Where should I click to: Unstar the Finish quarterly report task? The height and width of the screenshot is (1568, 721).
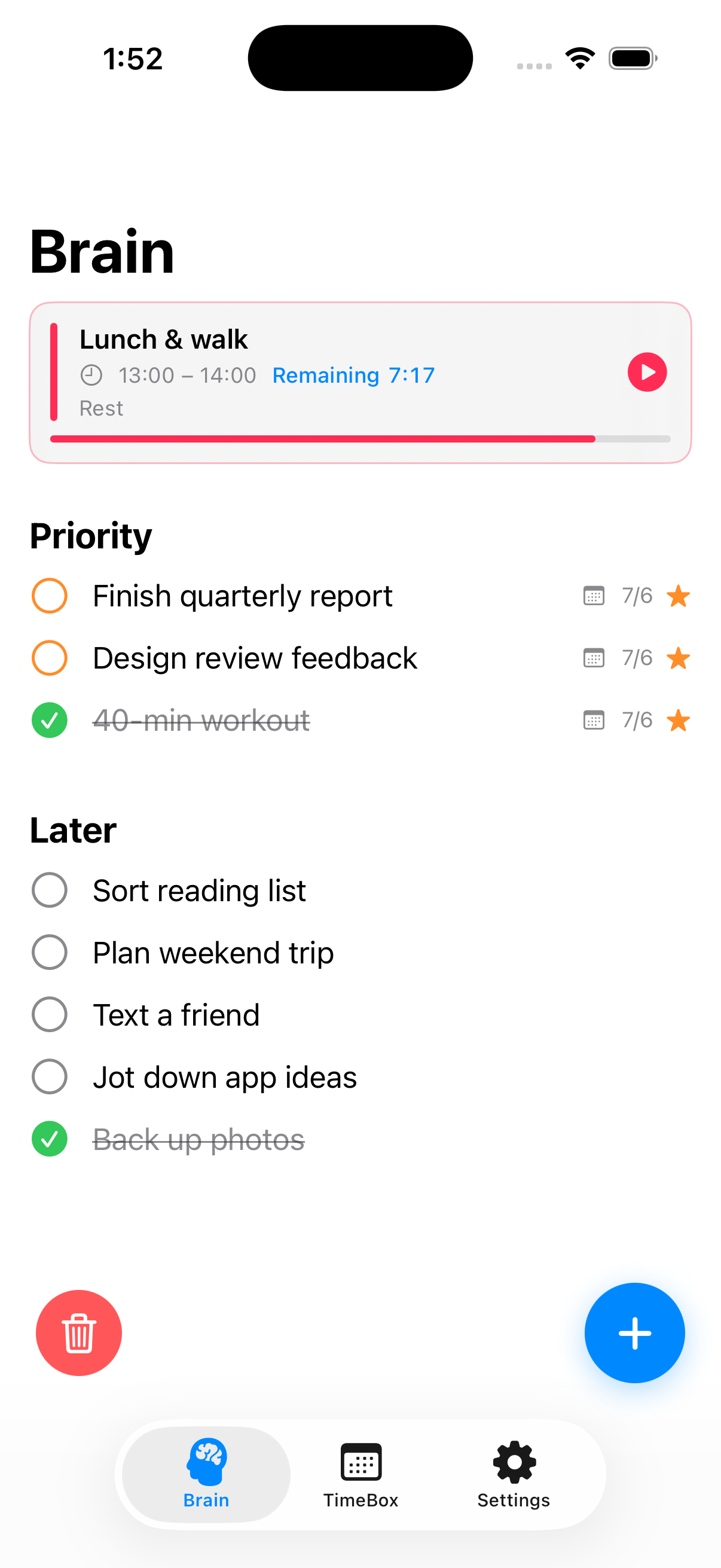pos(678,596)
